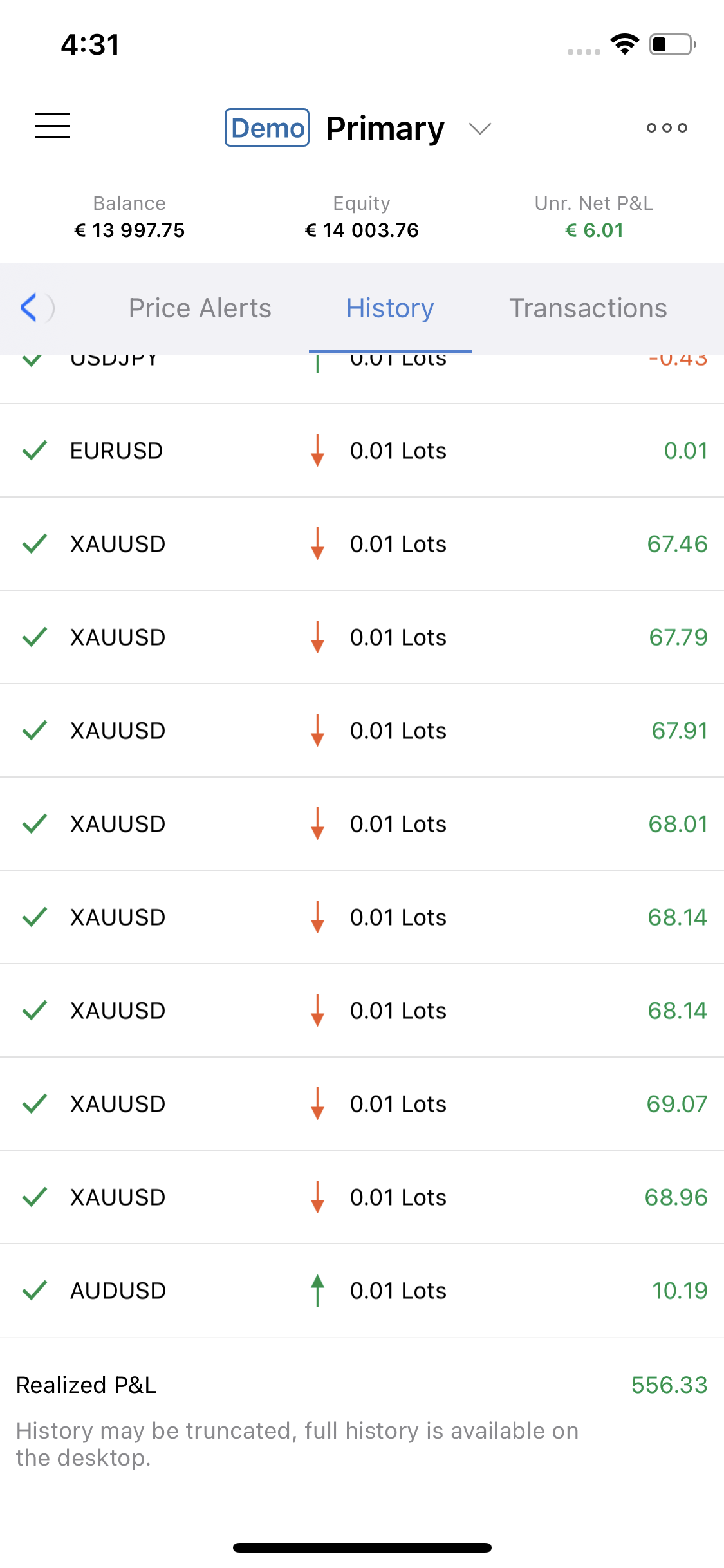The width and height of the screenshot is (724, 1568).
Task: Switch to the Price Alerts tab
Action: pos(200,308)
